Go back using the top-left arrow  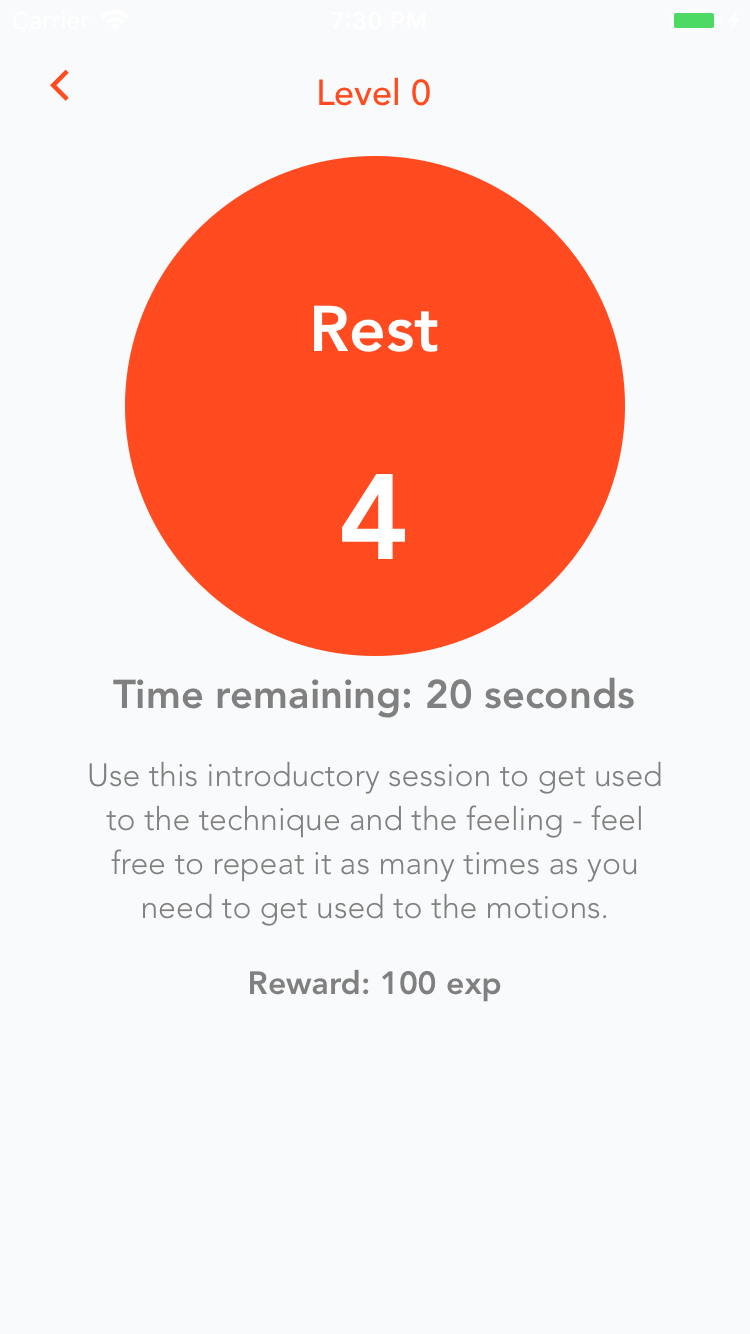tap(60, 86)
